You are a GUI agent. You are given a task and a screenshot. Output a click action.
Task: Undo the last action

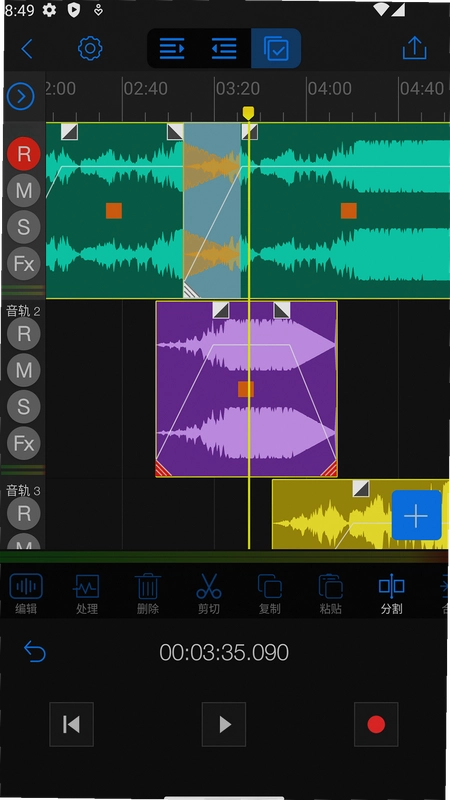(x=35, y=652)
